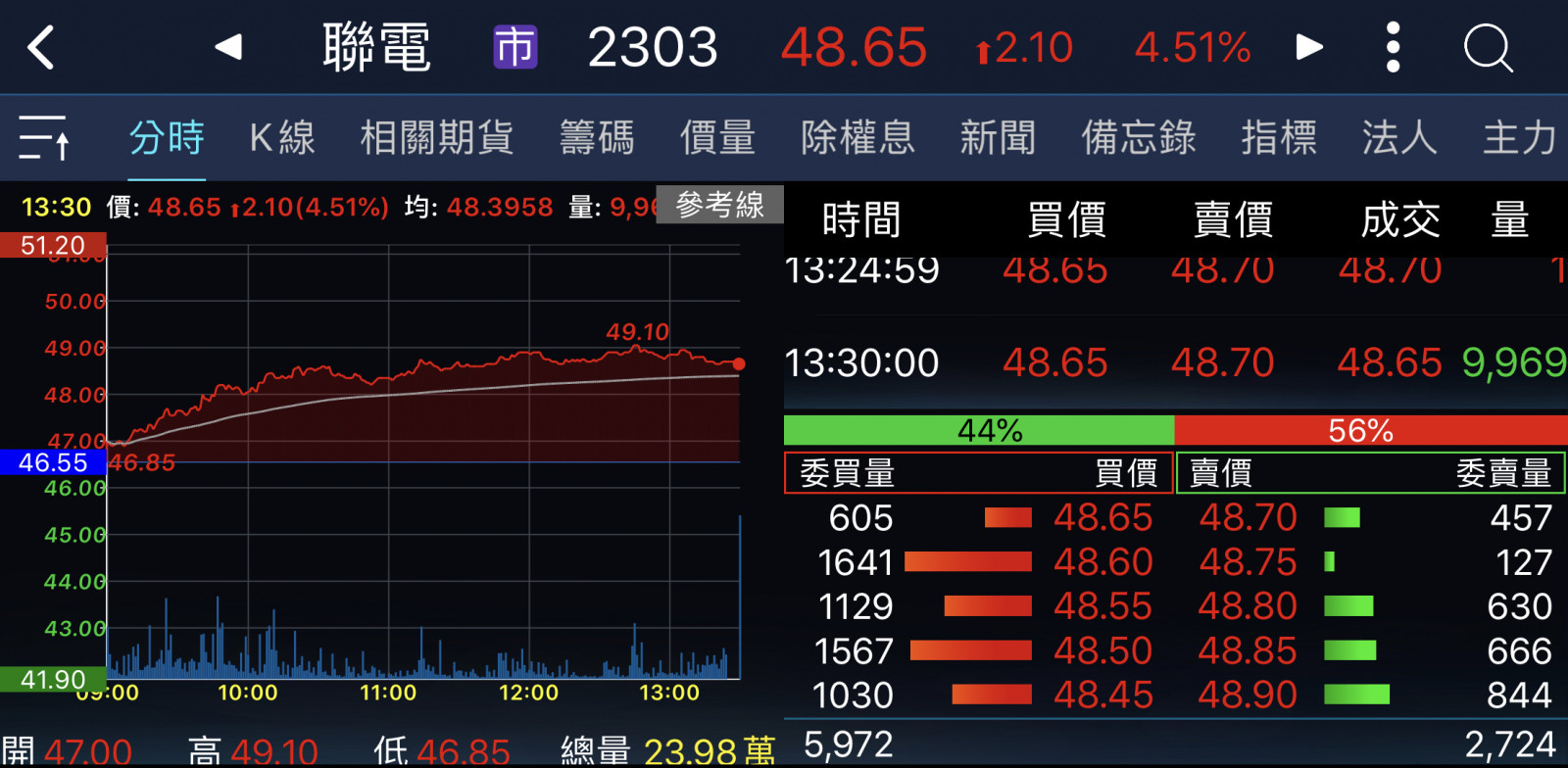Select ask price 48.70 in order book
Screen dimensions: 1568x768
(x=1248, y=517)
